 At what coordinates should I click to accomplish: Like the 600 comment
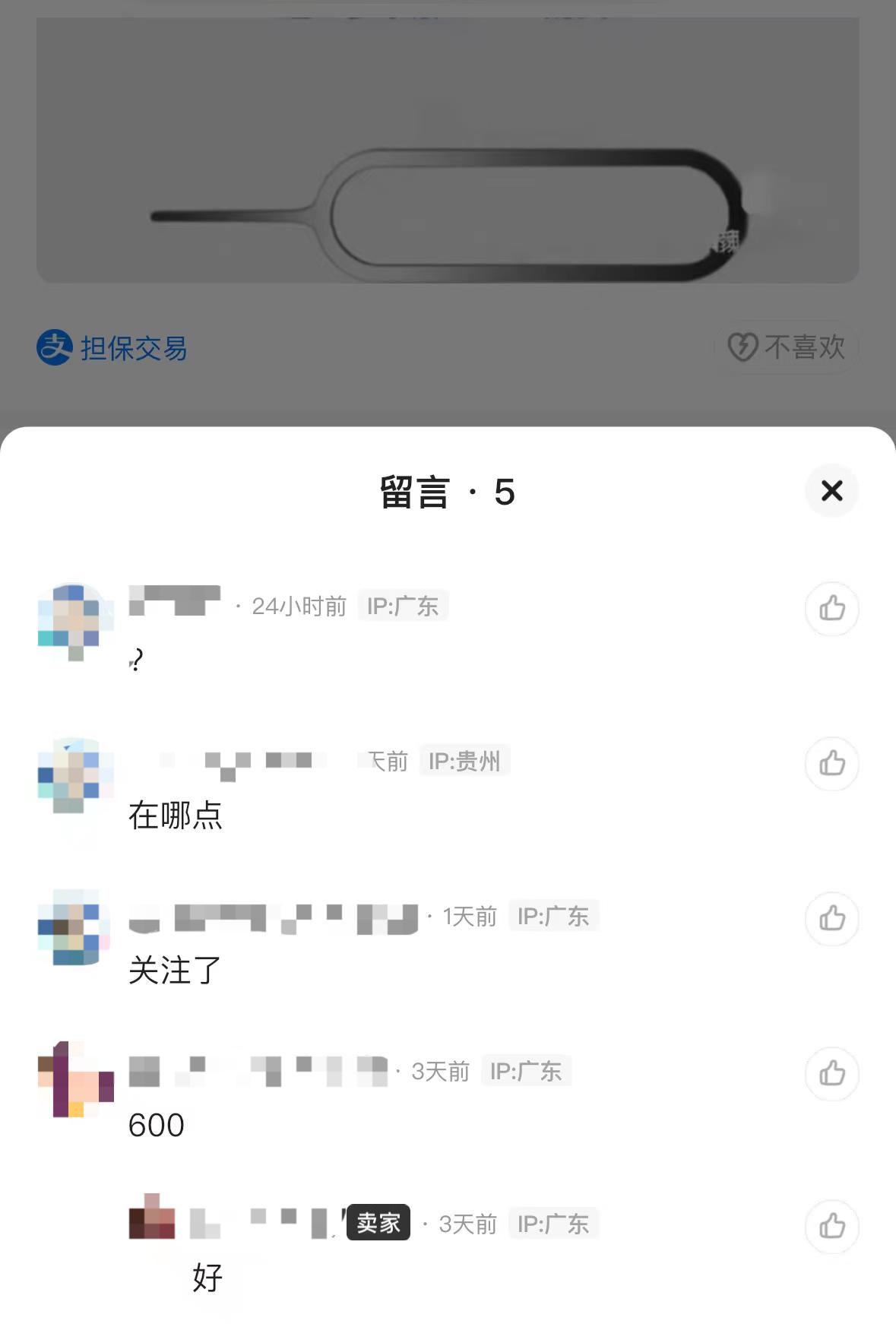coord(831,1073)
